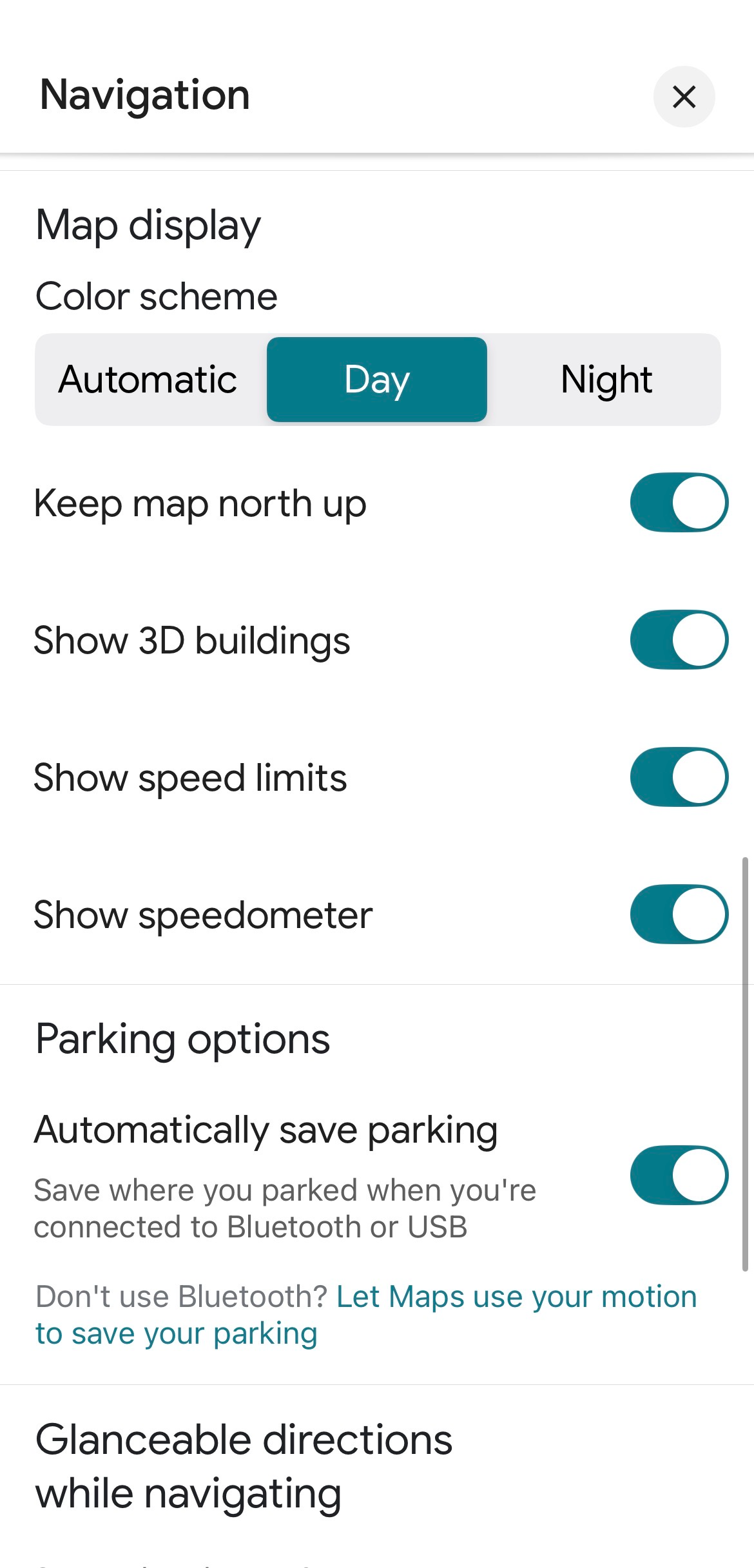Close the Navigation settings panel
754x1568 pixels.
684,97
